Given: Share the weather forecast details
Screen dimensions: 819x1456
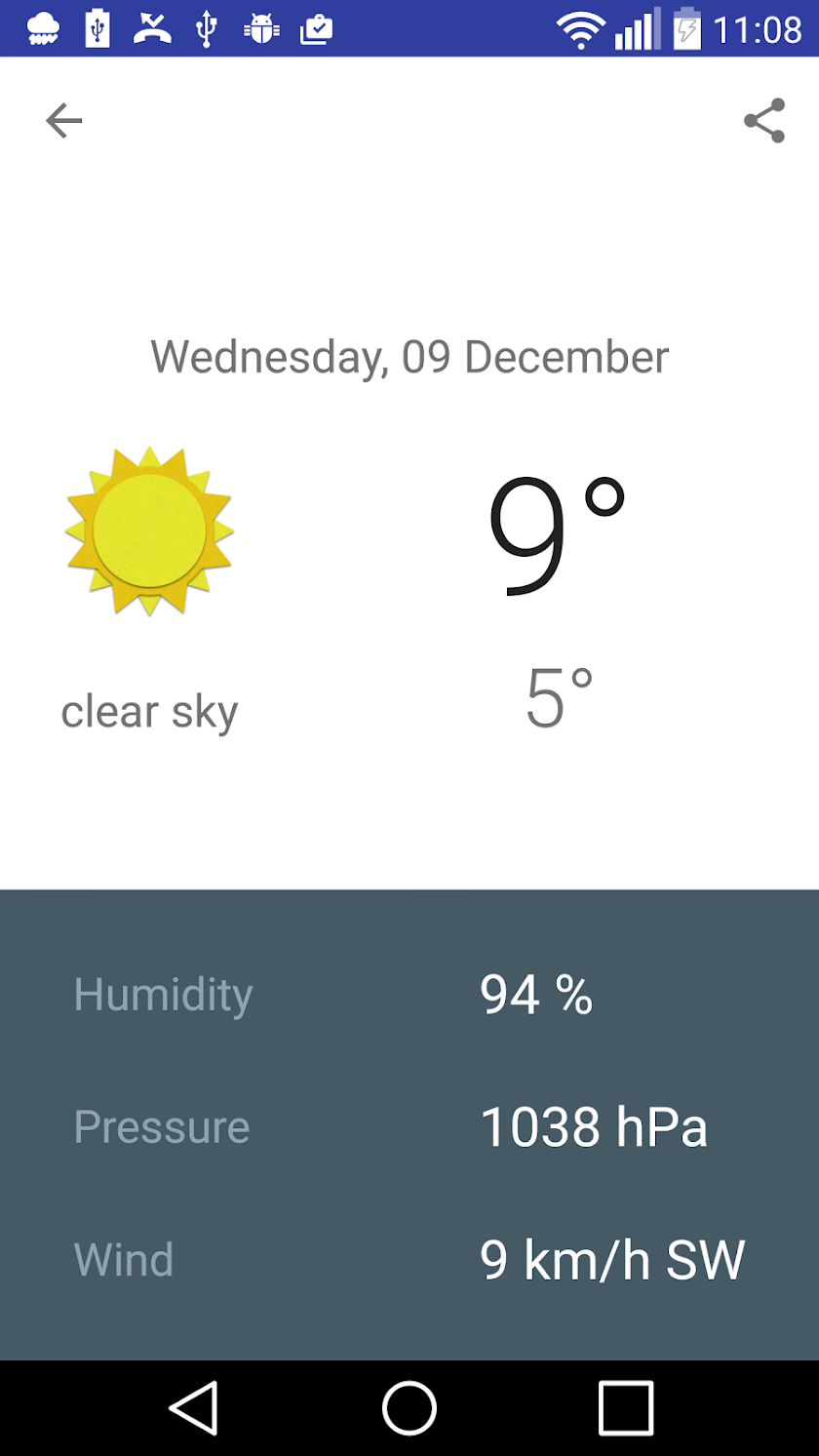Looking at the screenshot, I should pos(764,121).
